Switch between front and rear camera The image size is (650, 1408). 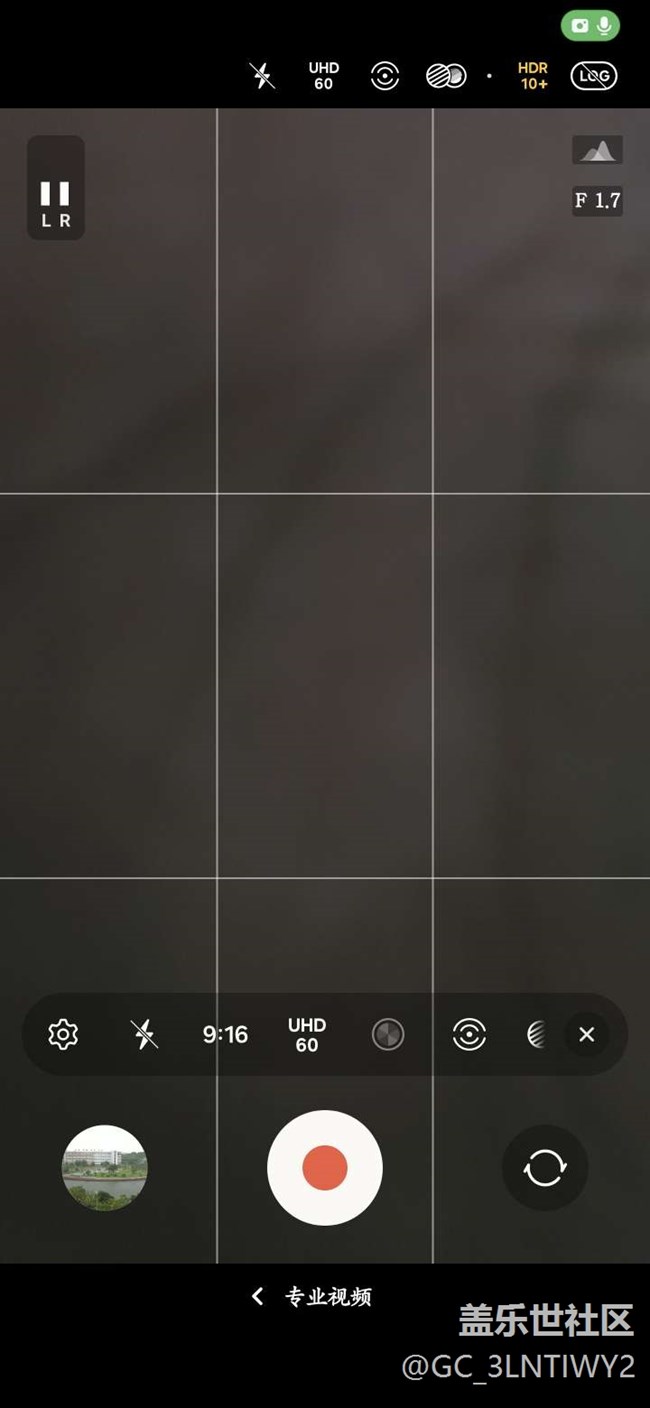(x=544, y=1167)
